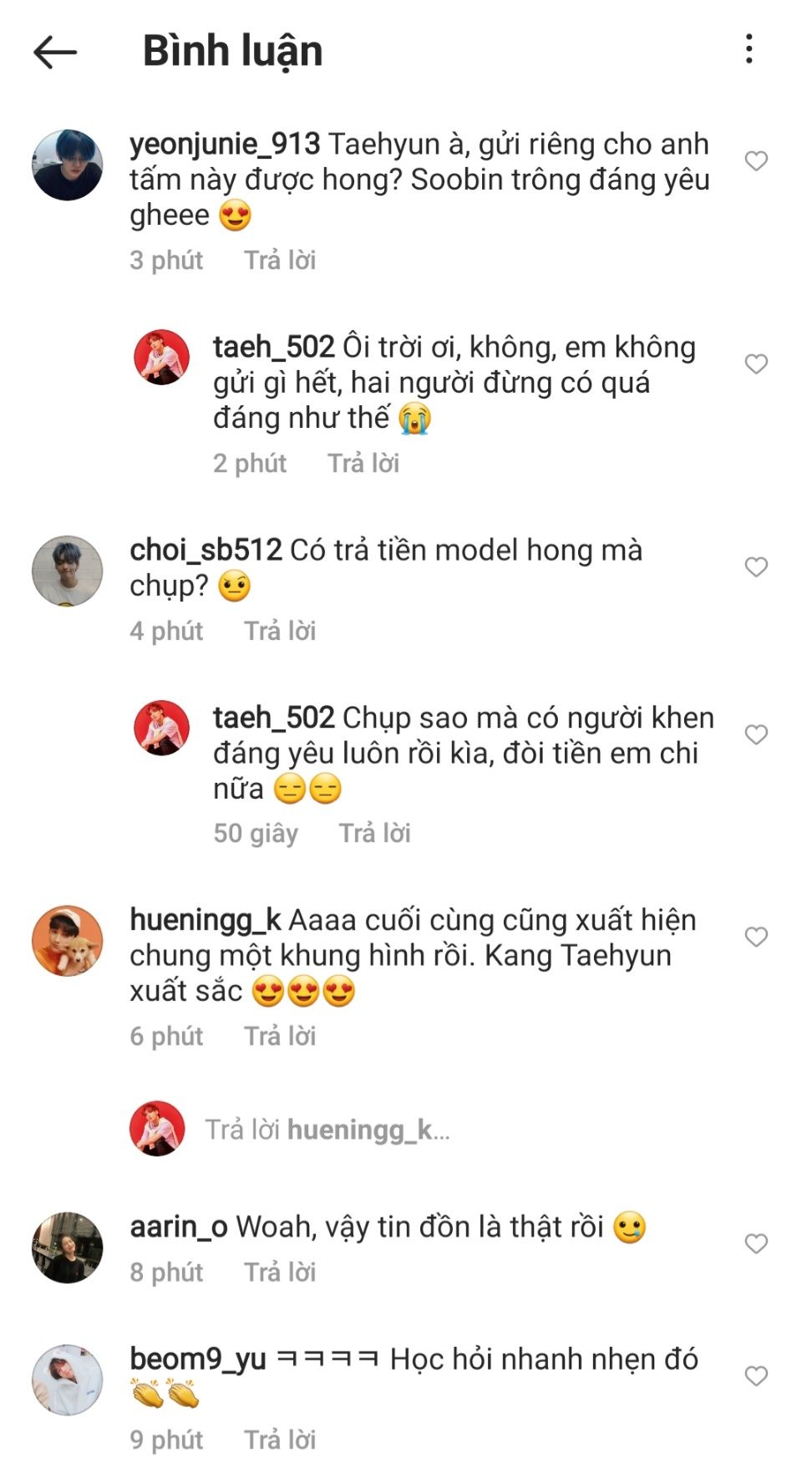Image resolution: width=812 pixels, height=1469 pixels.
Task: Reply to yeonjunie_913's comment
Action: point(280,260)
